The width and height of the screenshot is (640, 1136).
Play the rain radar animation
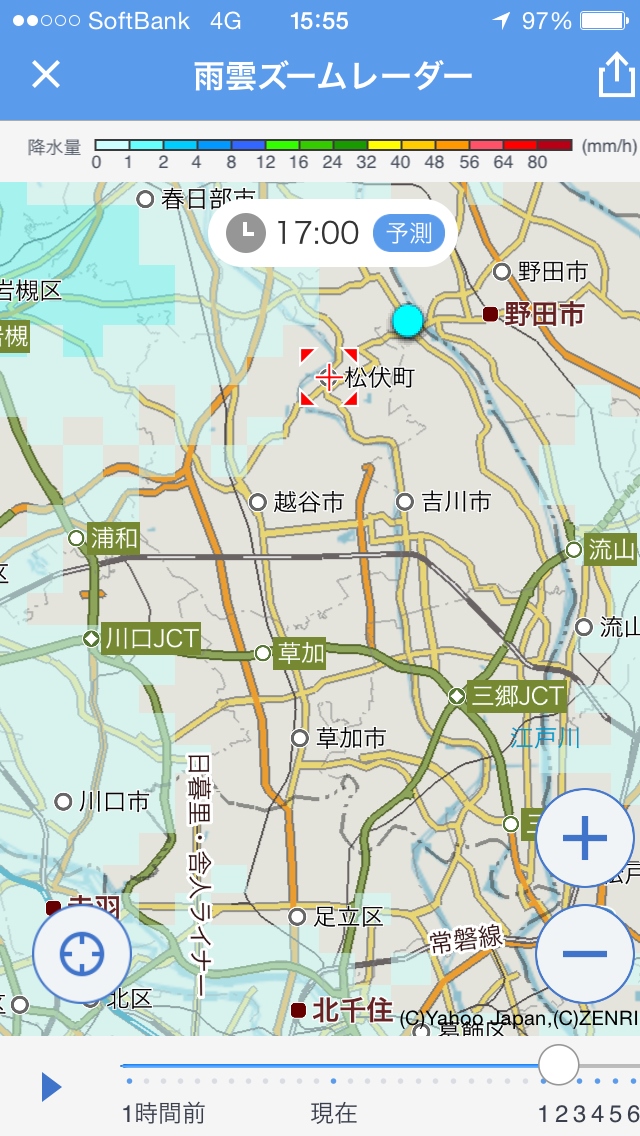coord(51,1087)
